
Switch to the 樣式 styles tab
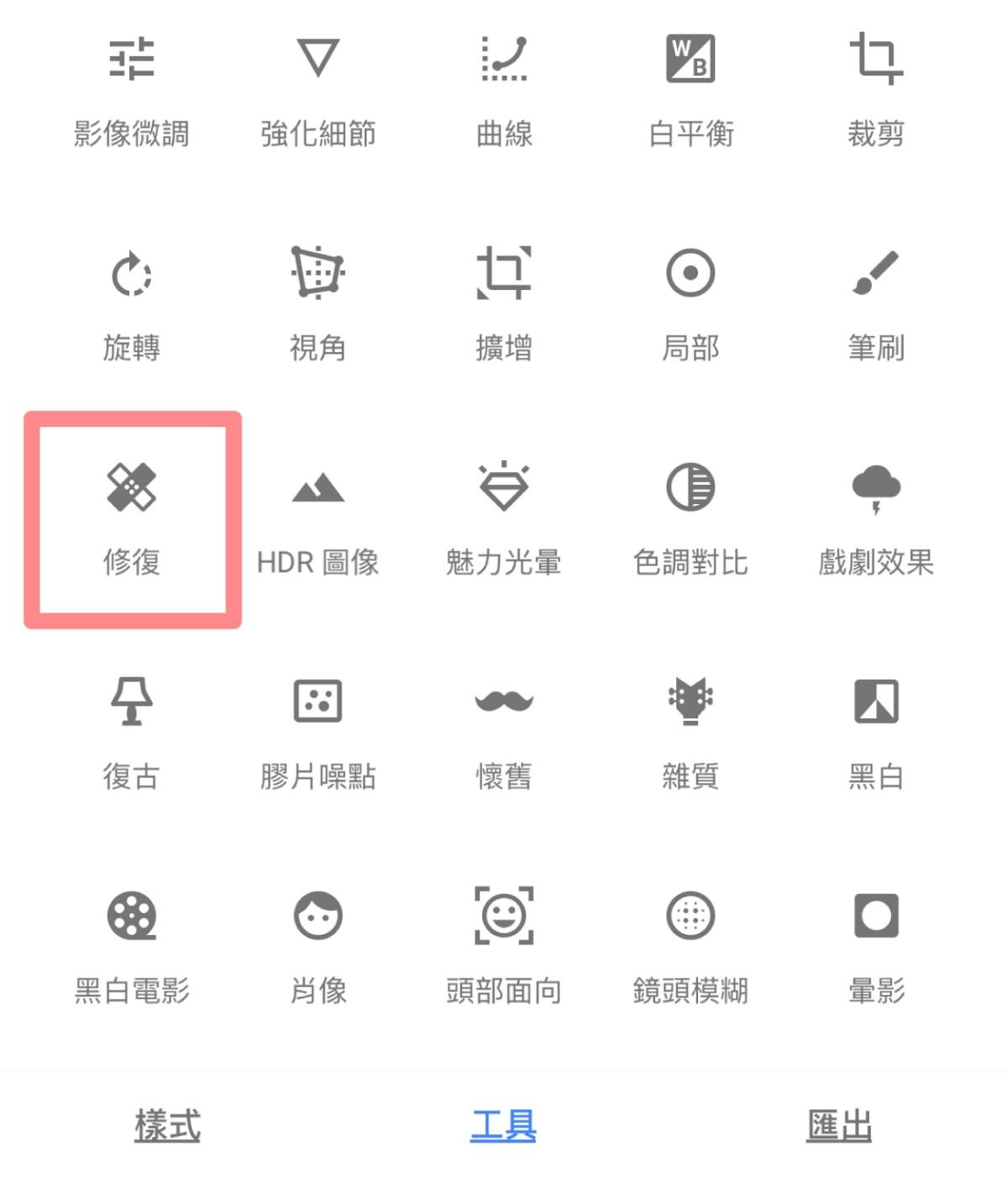pos(167,1125)
